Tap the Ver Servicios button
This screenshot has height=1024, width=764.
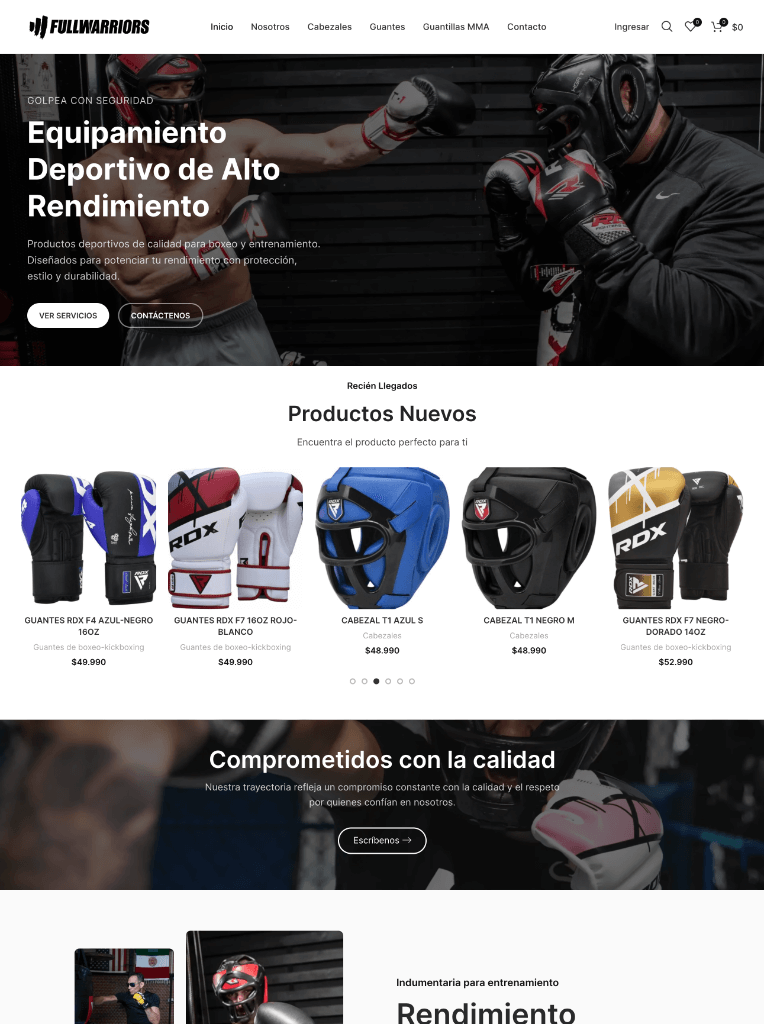[x=68, y=316]
